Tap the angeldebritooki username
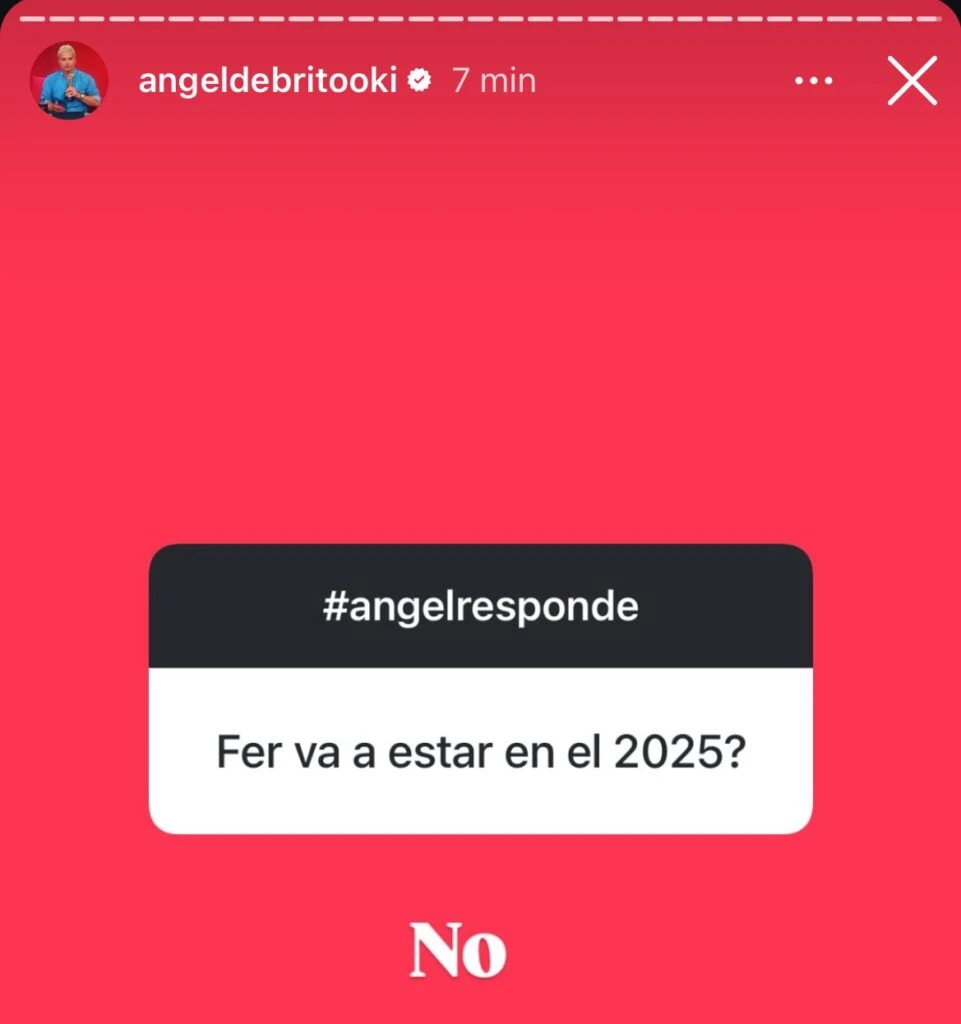This screenshot has width=961, height=1024. pyautogui.click(x=269, y=81)
